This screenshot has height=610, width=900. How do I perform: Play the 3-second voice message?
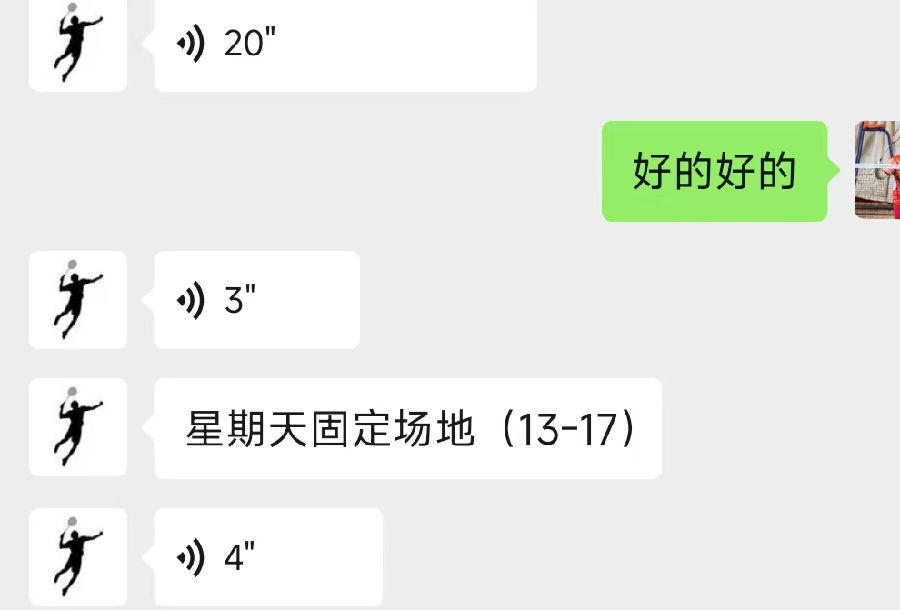pos(257,300)
